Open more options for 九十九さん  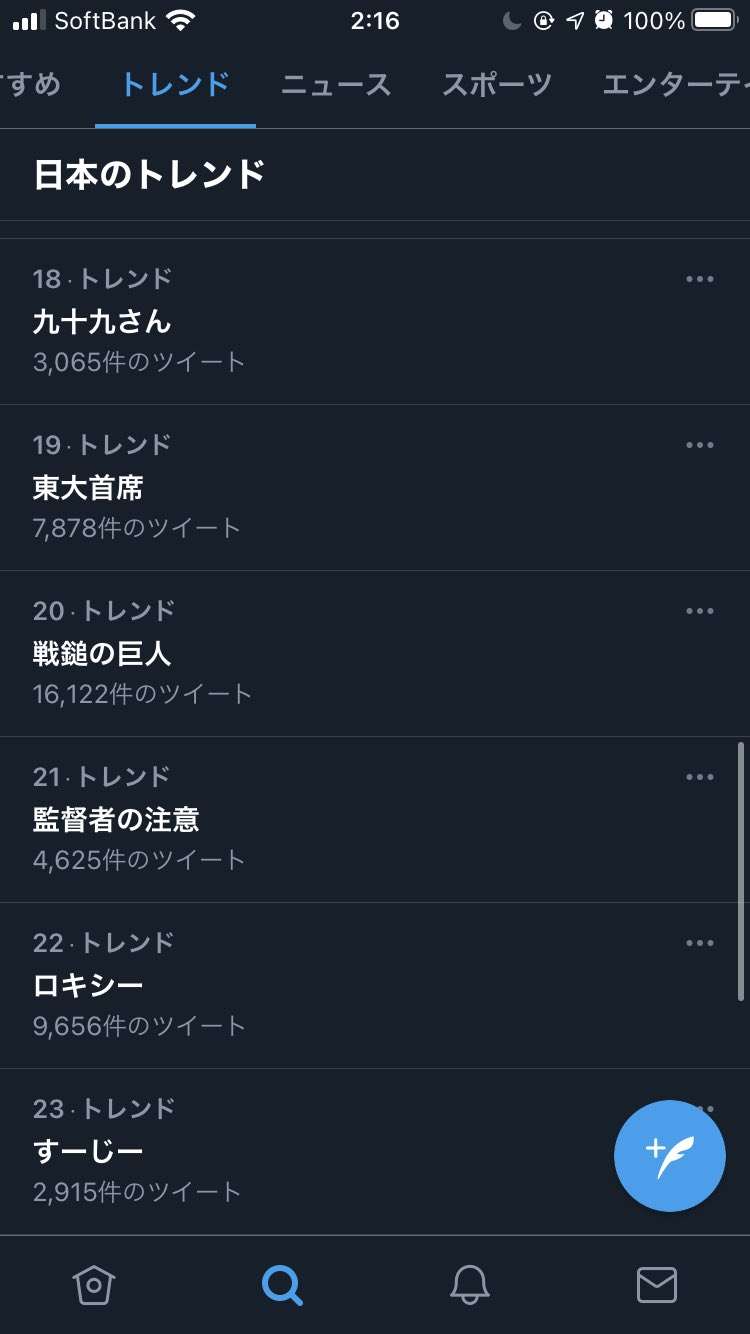[700, 279]
